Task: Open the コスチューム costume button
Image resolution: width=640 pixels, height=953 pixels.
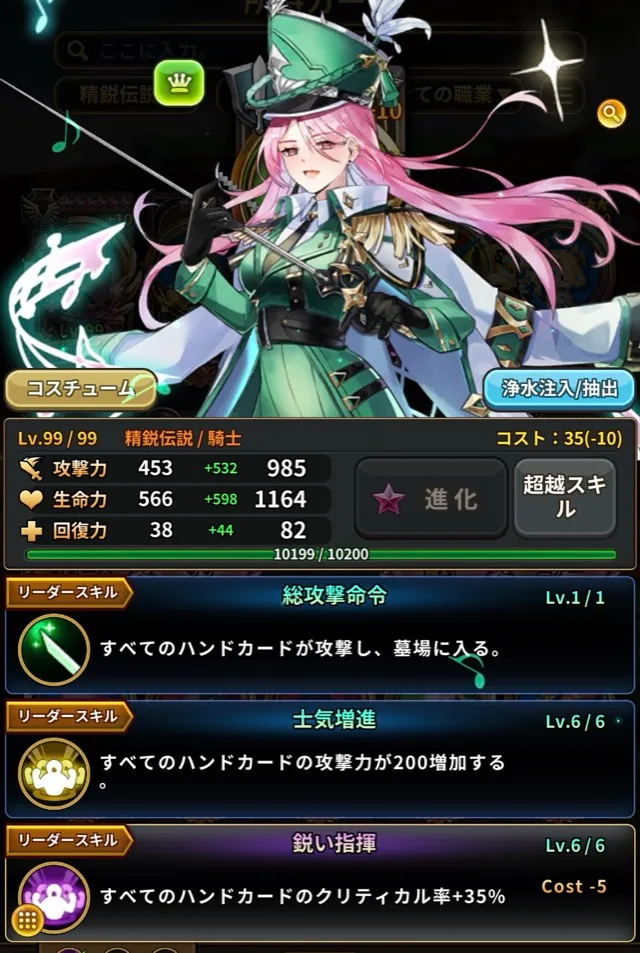Action: [80, 389]
